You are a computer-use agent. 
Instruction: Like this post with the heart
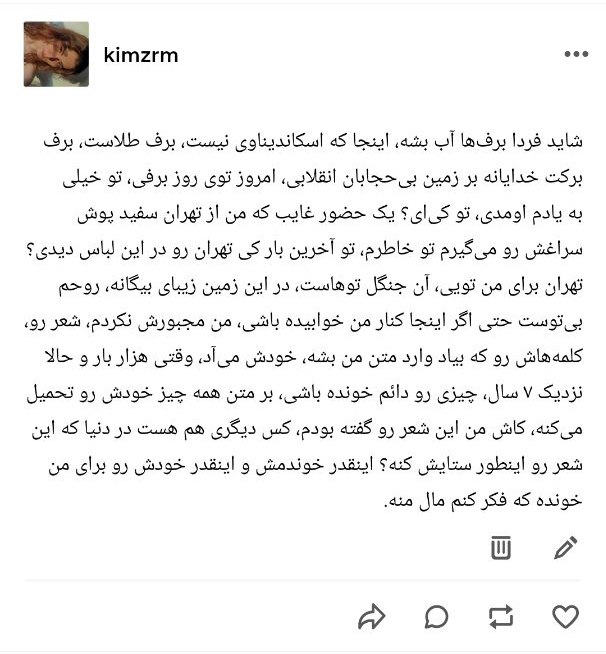tap(566, 615)
